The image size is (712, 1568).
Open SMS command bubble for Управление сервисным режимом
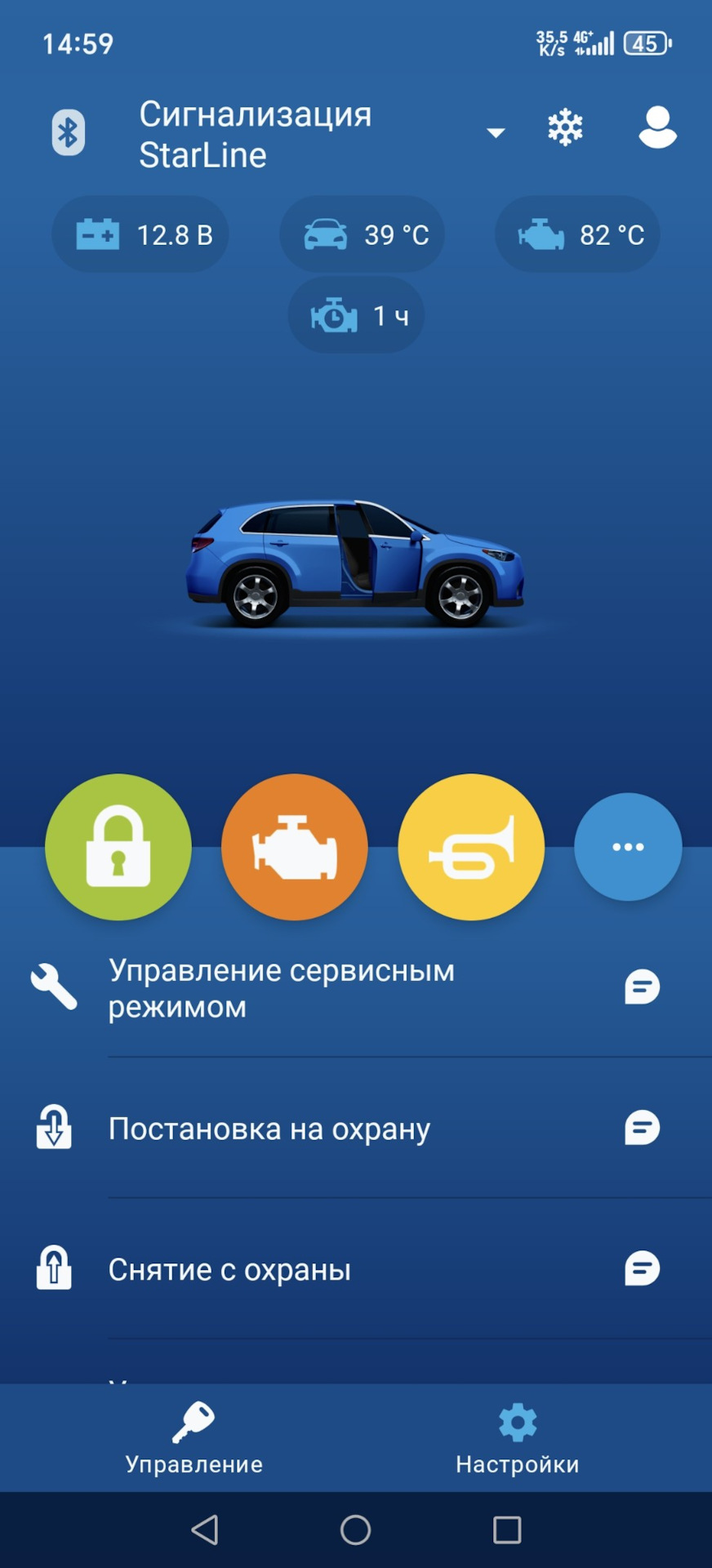(x=644, y=986)
